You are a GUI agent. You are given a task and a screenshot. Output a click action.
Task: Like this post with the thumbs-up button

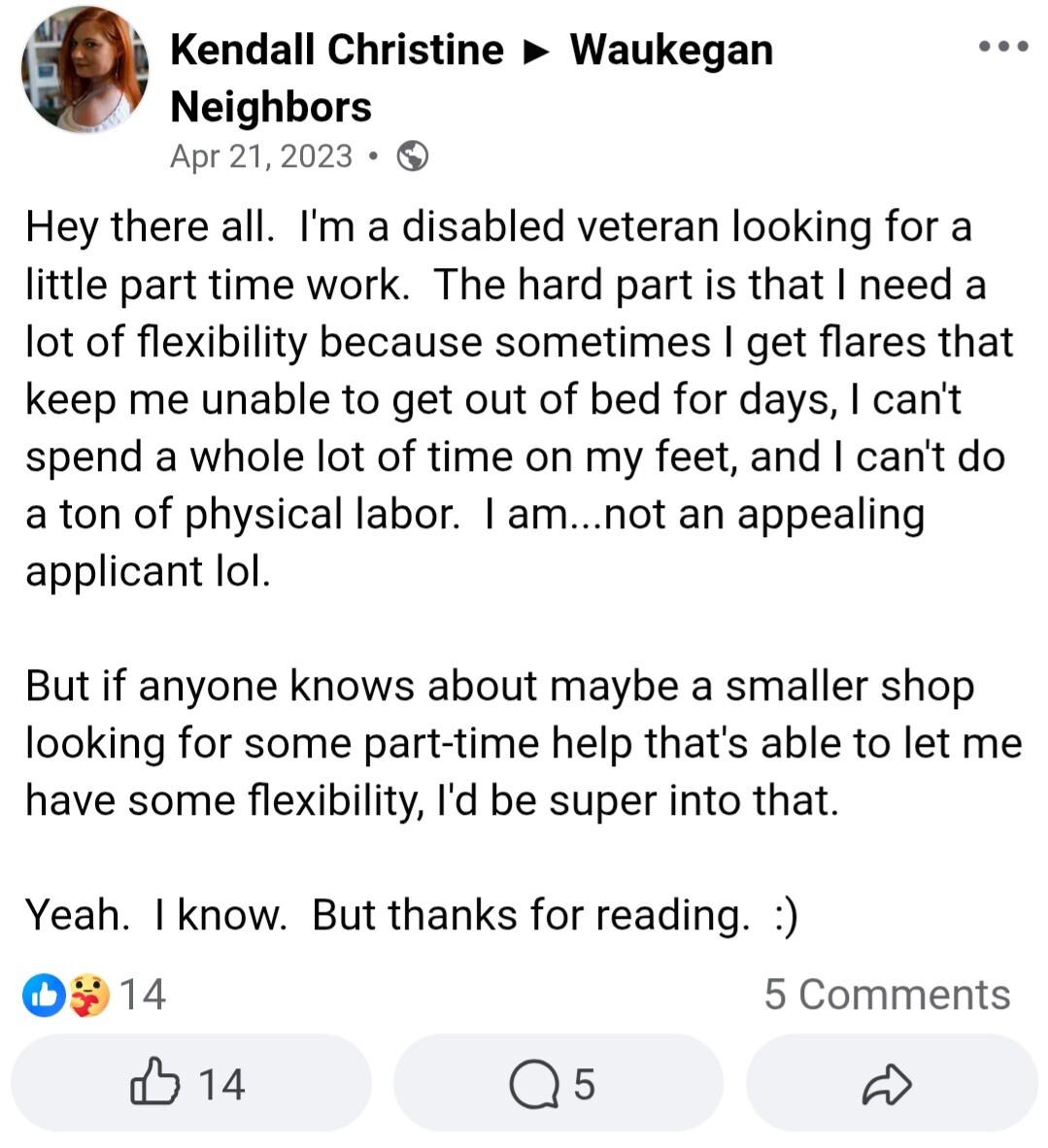point(190,1083)
